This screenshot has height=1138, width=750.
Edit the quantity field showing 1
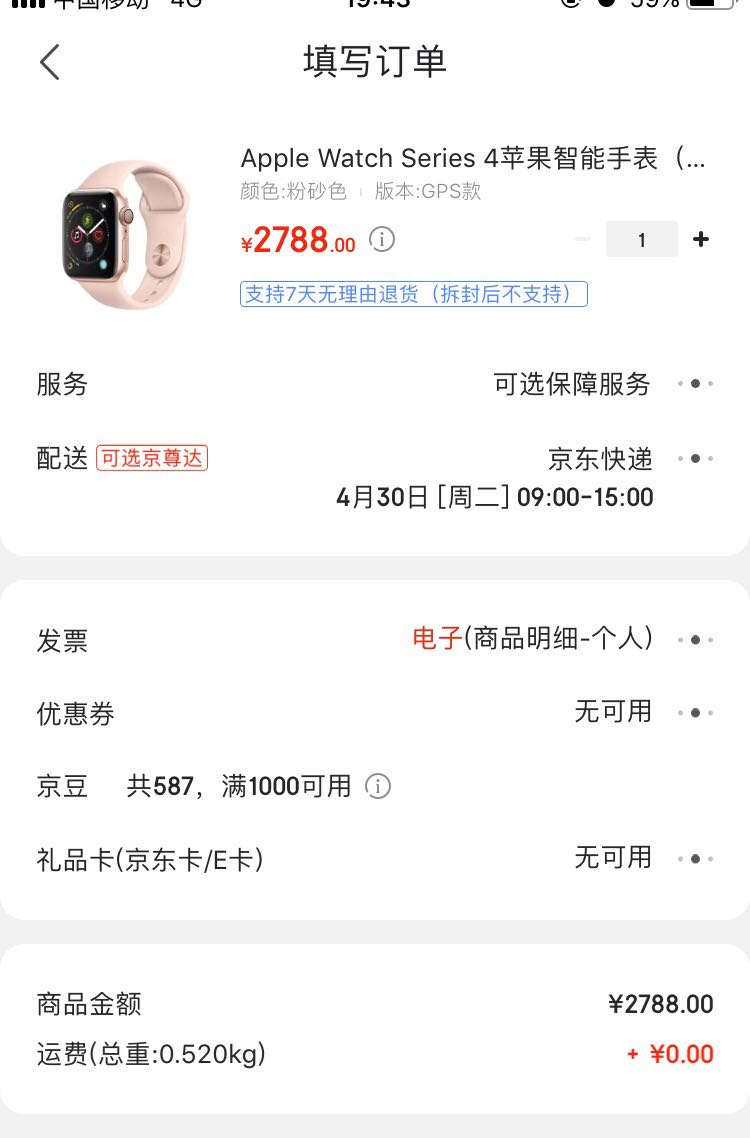coord(641,240)
